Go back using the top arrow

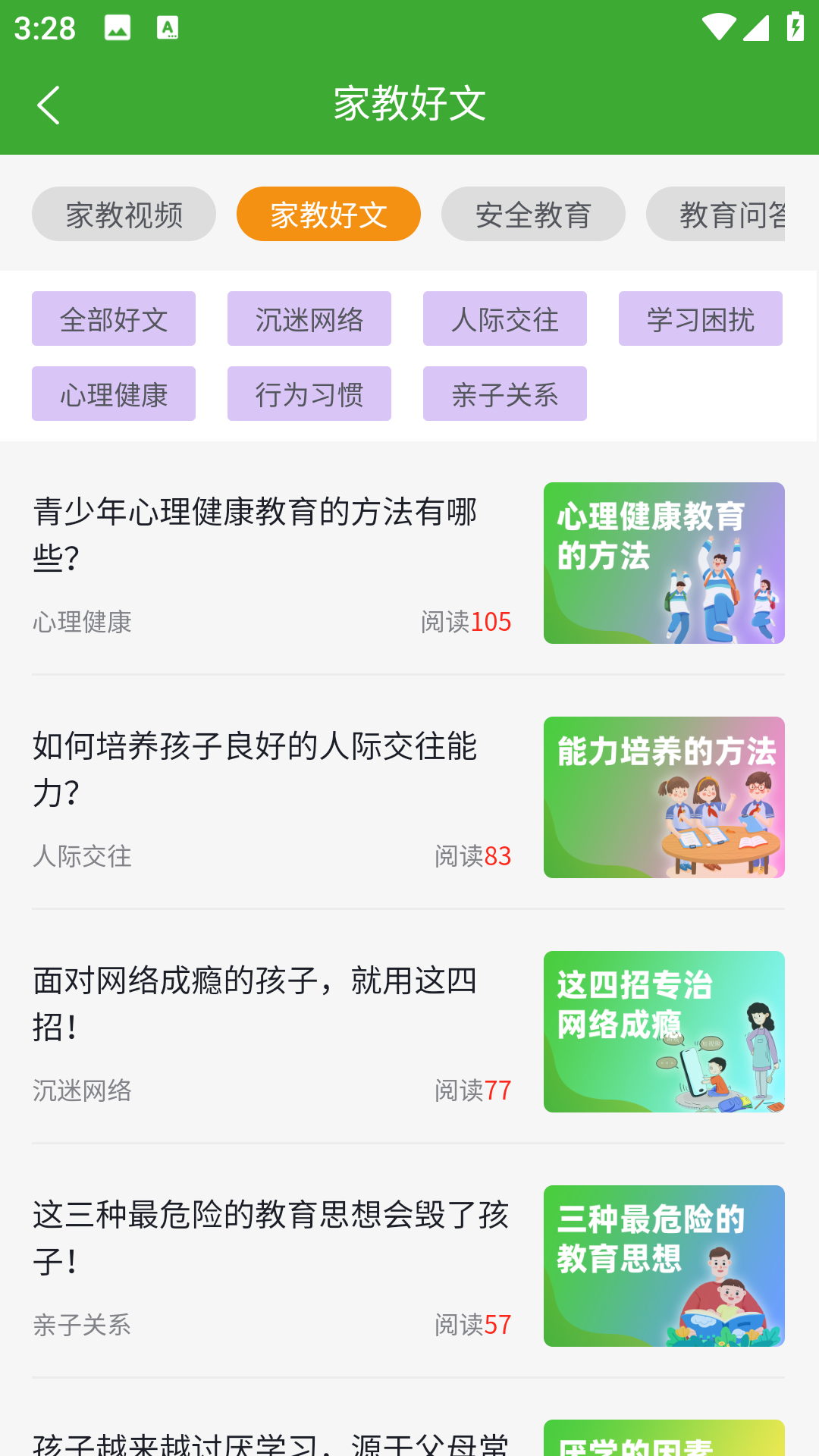pos(49,105)
